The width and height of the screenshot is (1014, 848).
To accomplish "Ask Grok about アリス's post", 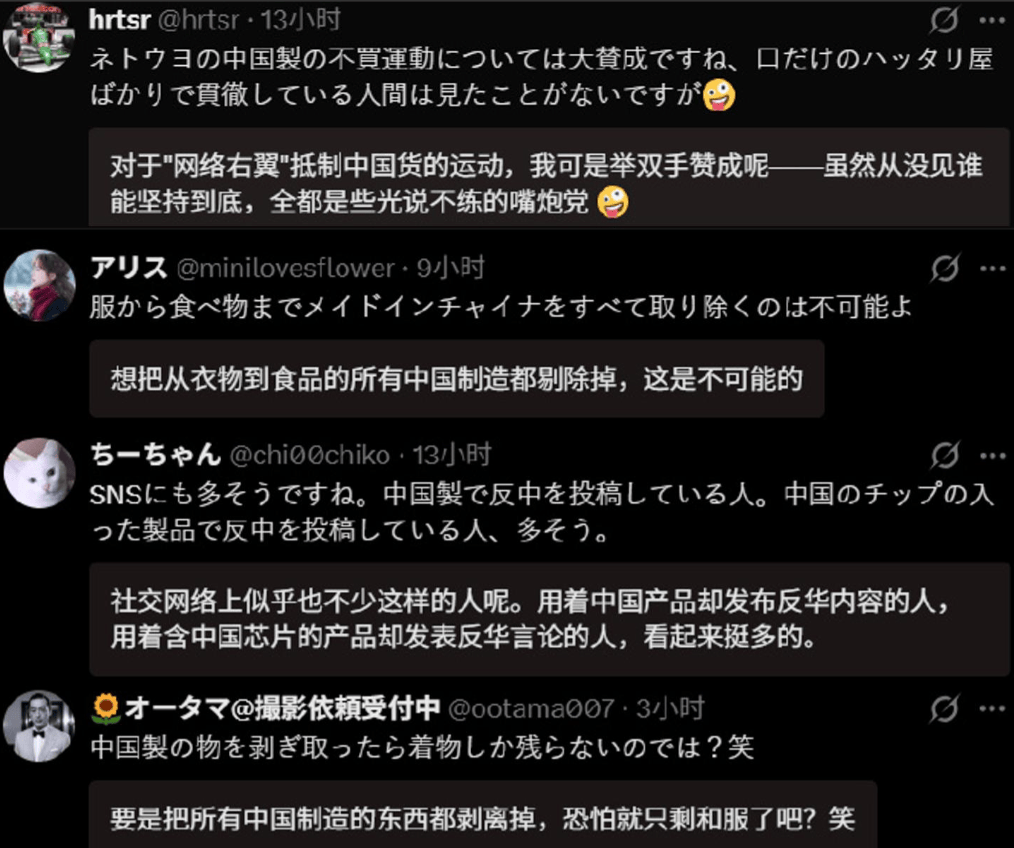I will click(945, 268).
